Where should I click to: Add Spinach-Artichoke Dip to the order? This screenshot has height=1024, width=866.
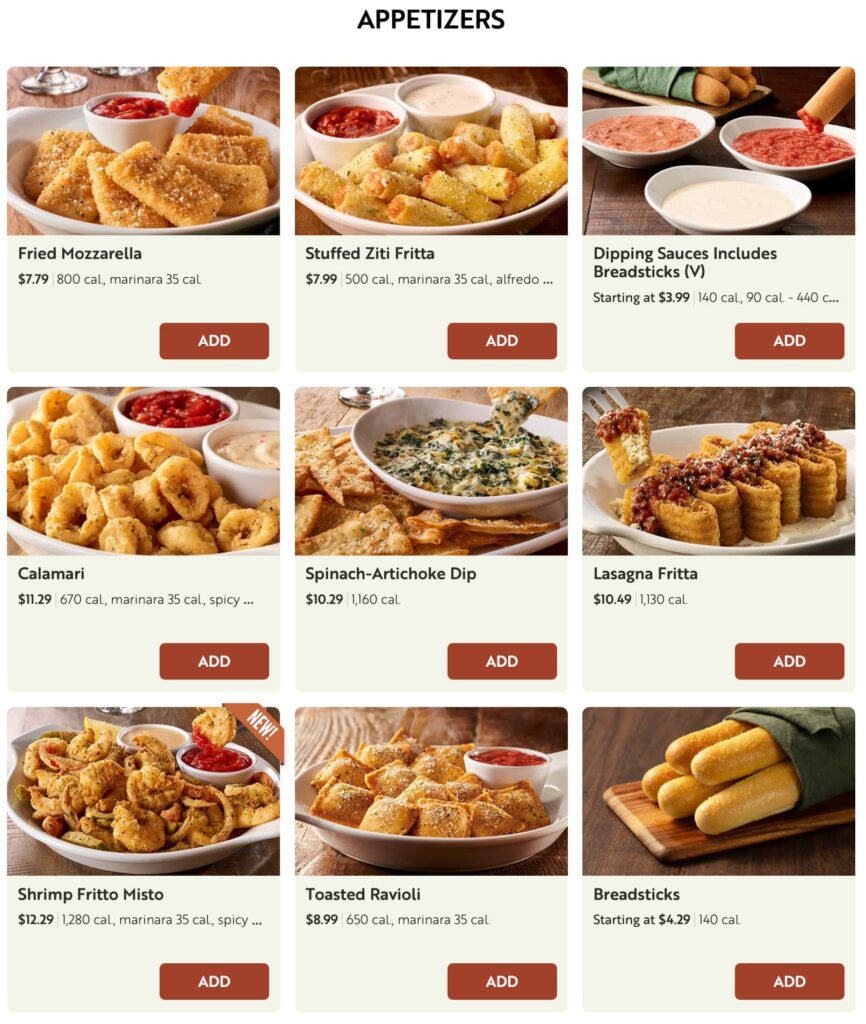coord(502,660)
